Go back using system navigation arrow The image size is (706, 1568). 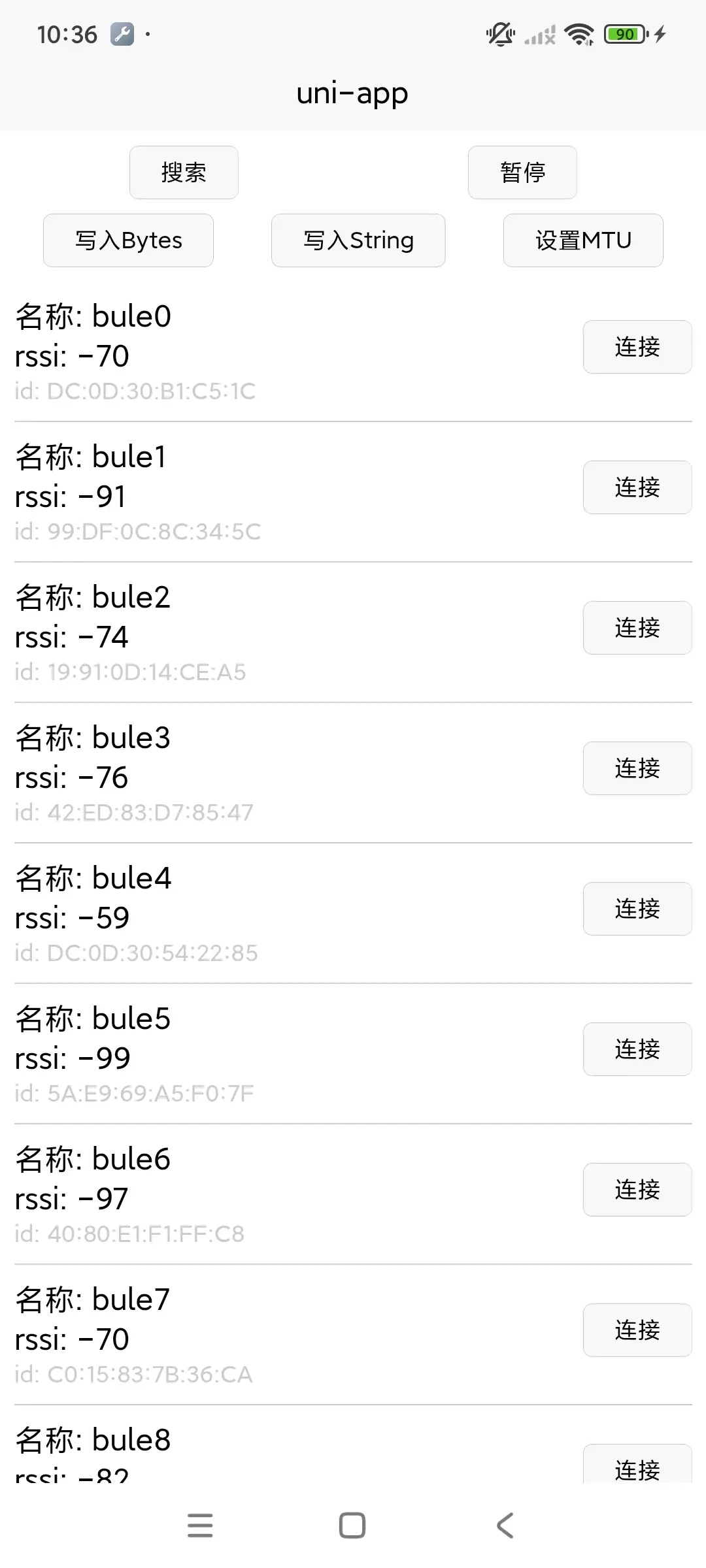click(505, 1526)
